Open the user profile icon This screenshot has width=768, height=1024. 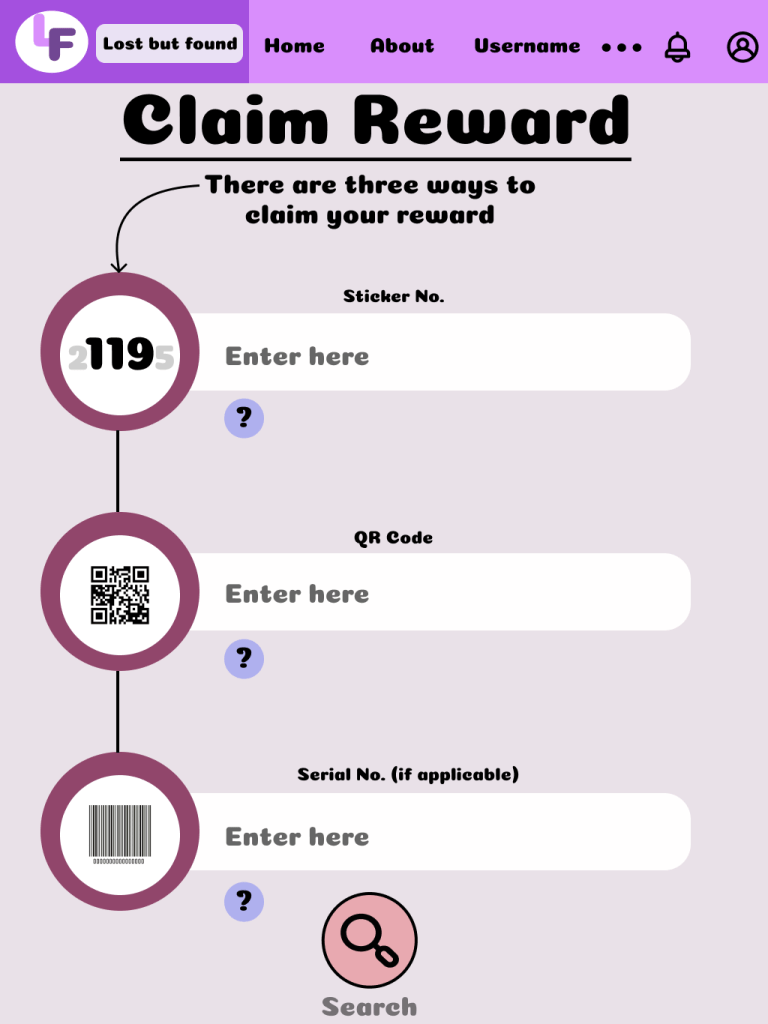point(742,46)
